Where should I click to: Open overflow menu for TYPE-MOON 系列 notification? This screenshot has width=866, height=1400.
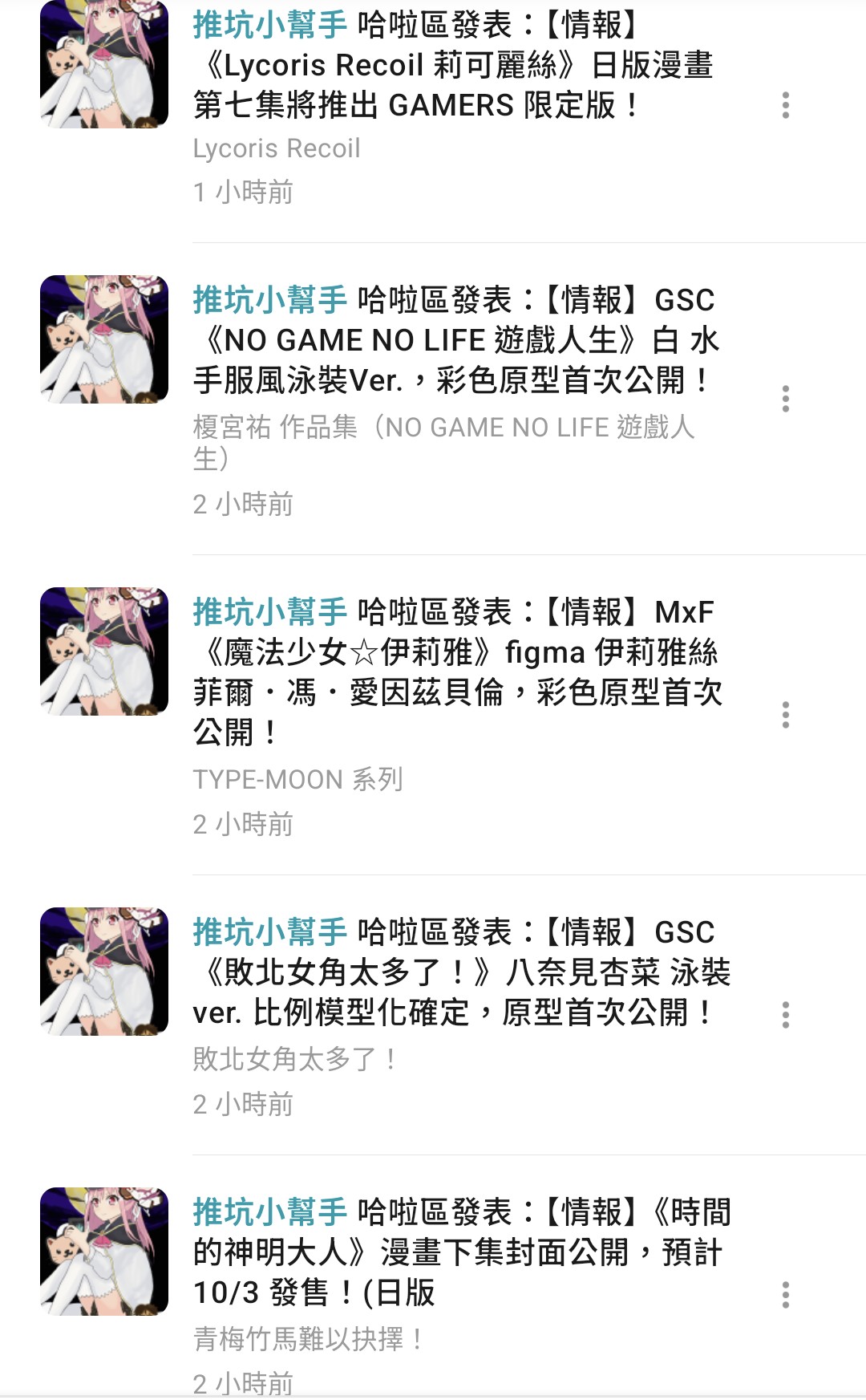coord(785,715)
